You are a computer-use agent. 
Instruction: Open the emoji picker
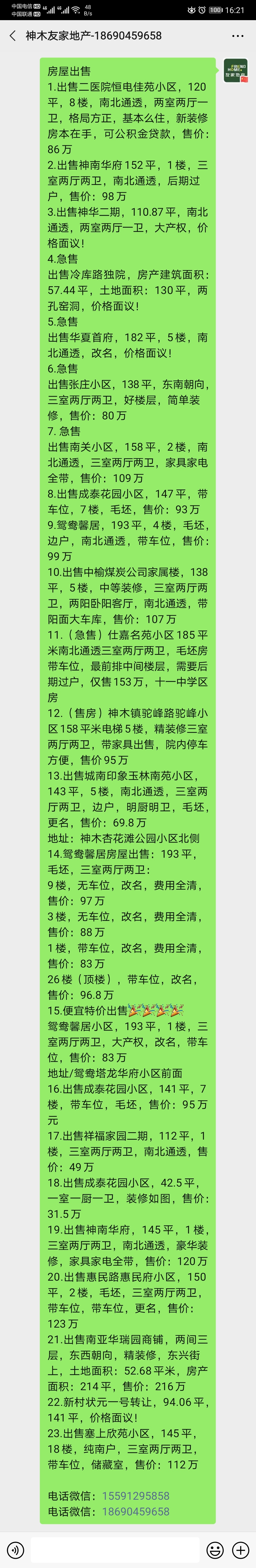pyautogui.click(x=215, y=1550)
